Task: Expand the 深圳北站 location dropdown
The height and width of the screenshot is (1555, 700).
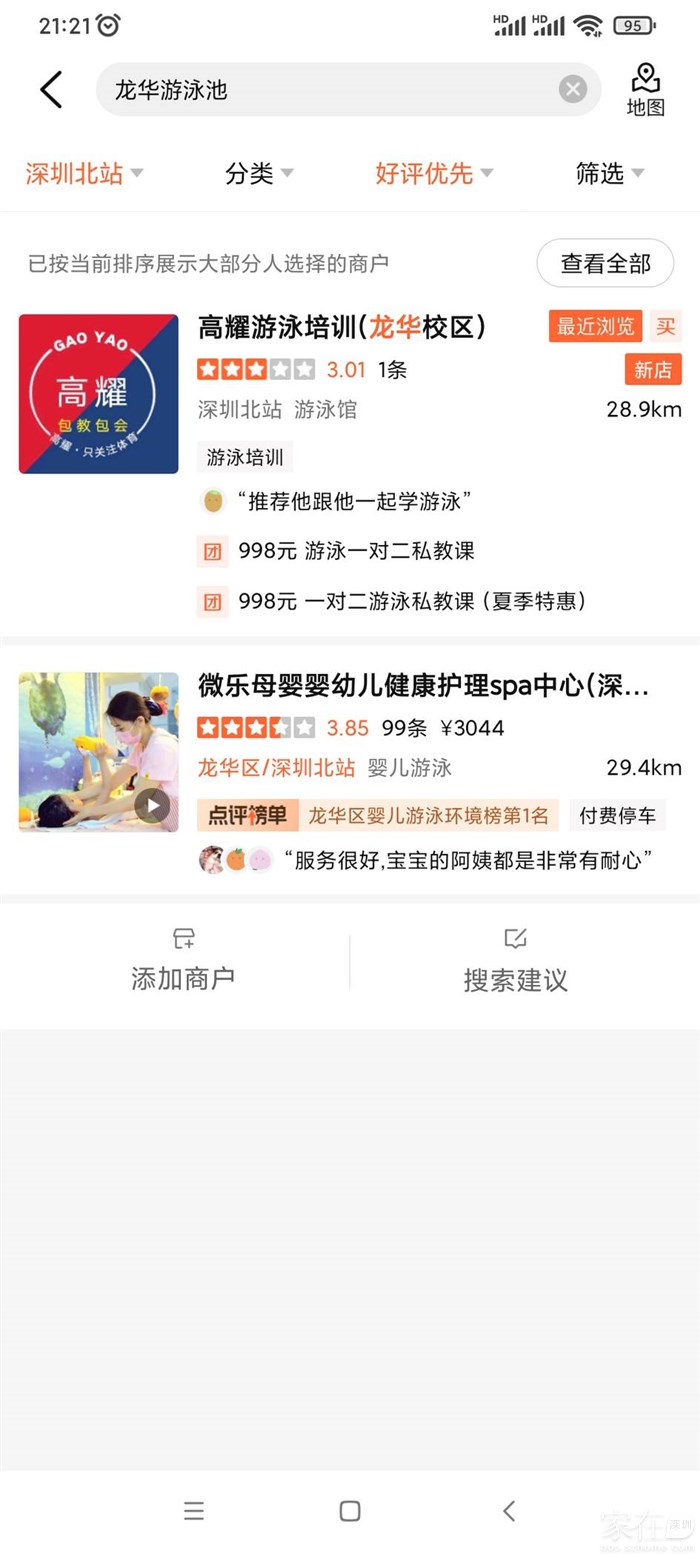Action: pyautogui.click(x=84, y=173)
